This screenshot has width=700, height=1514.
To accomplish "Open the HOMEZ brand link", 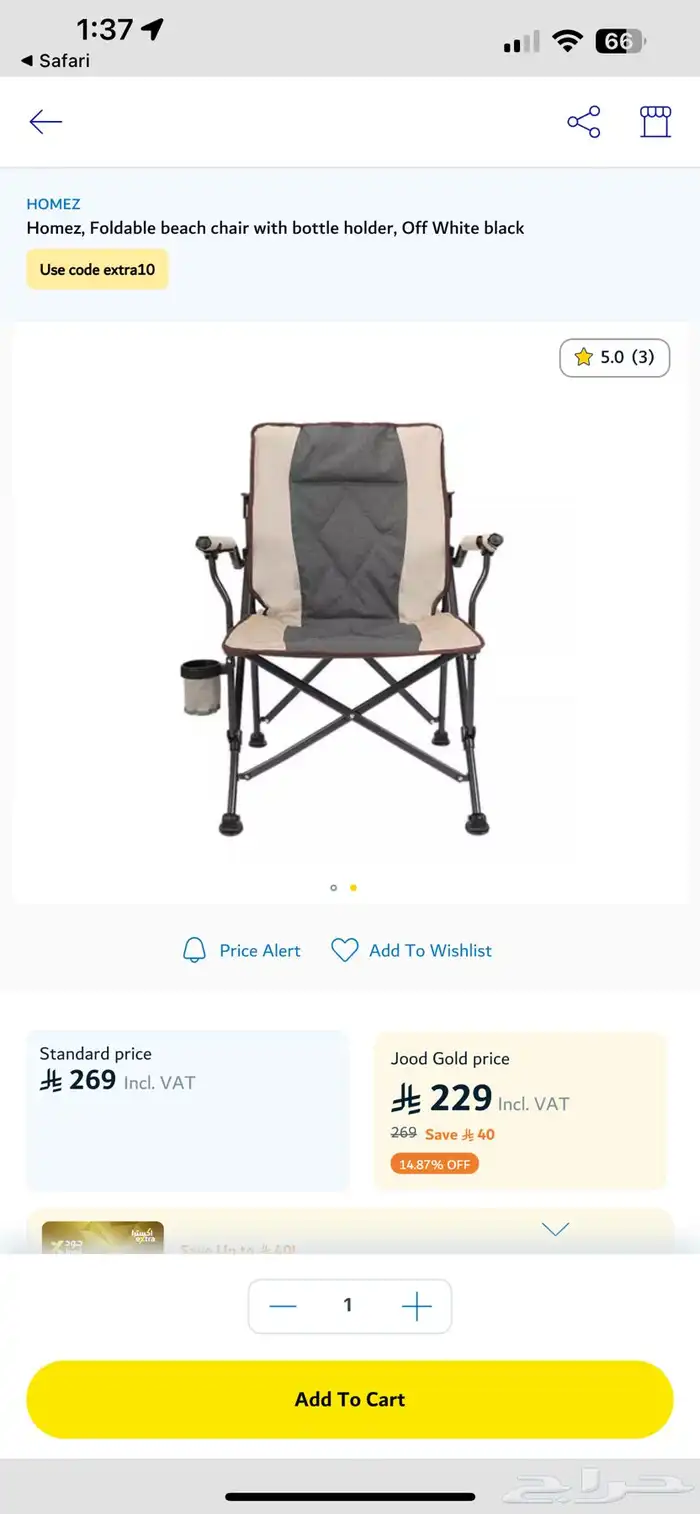I will 53,204.
